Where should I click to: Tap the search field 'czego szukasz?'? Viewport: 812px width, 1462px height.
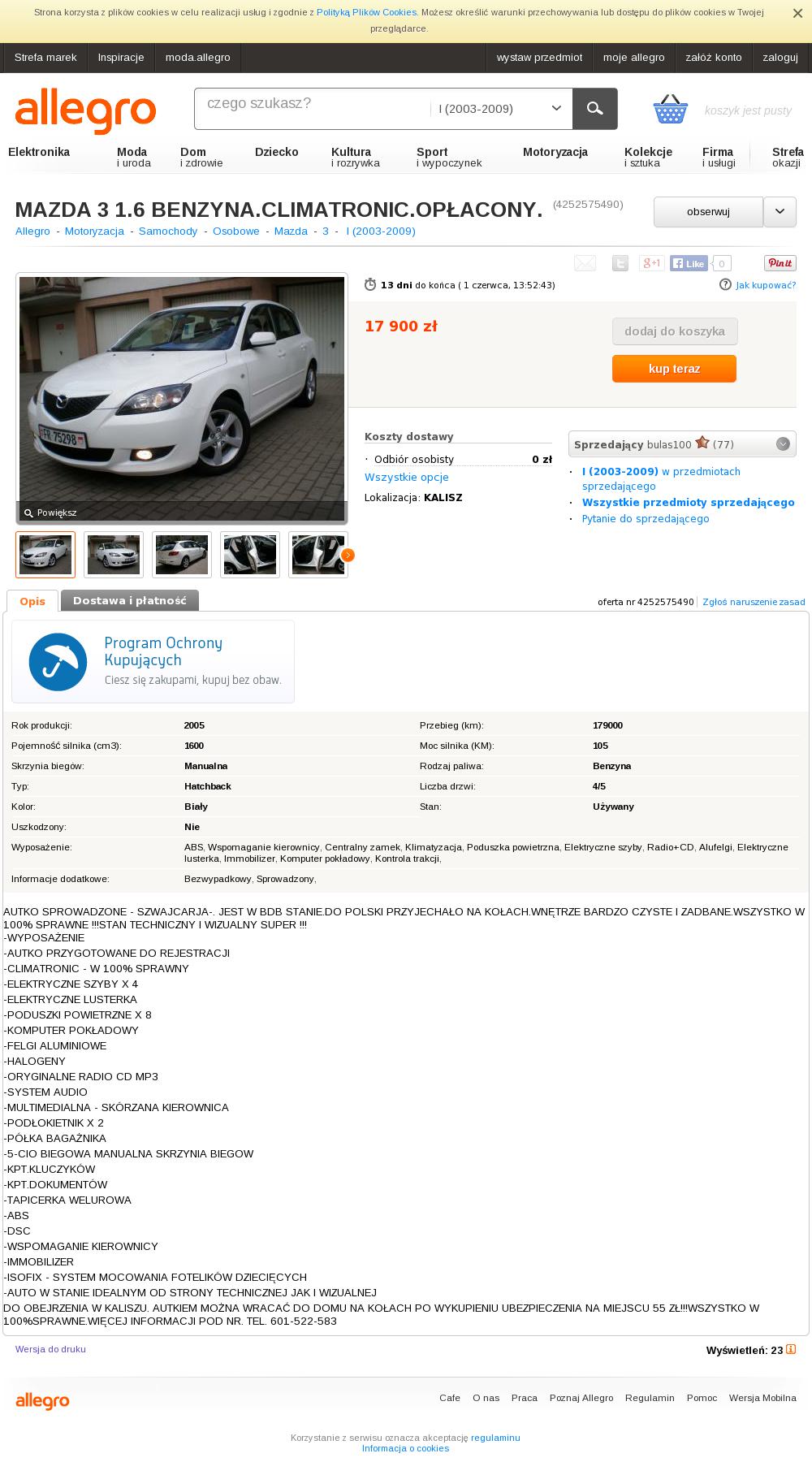[x=313, y=109]
